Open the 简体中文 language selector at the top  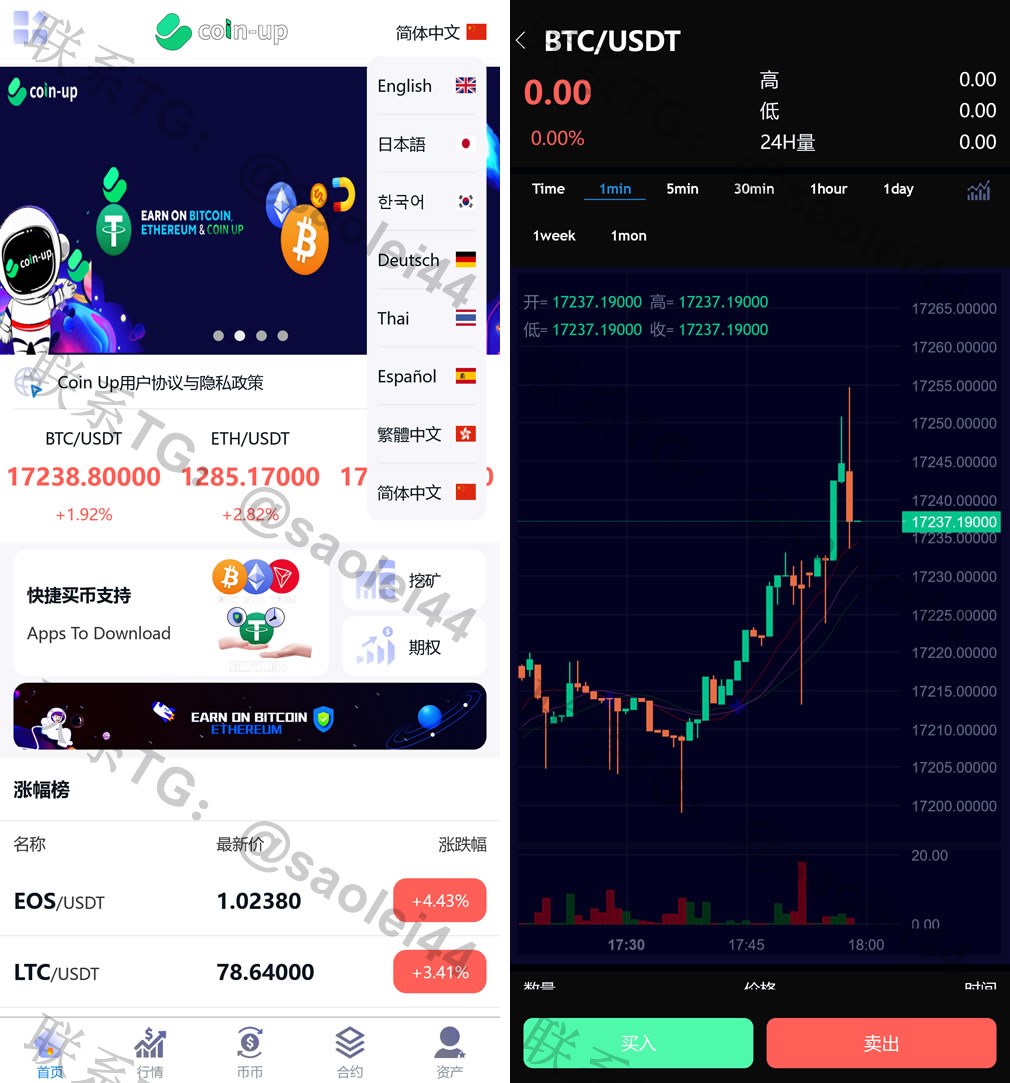tap(440, 32)
